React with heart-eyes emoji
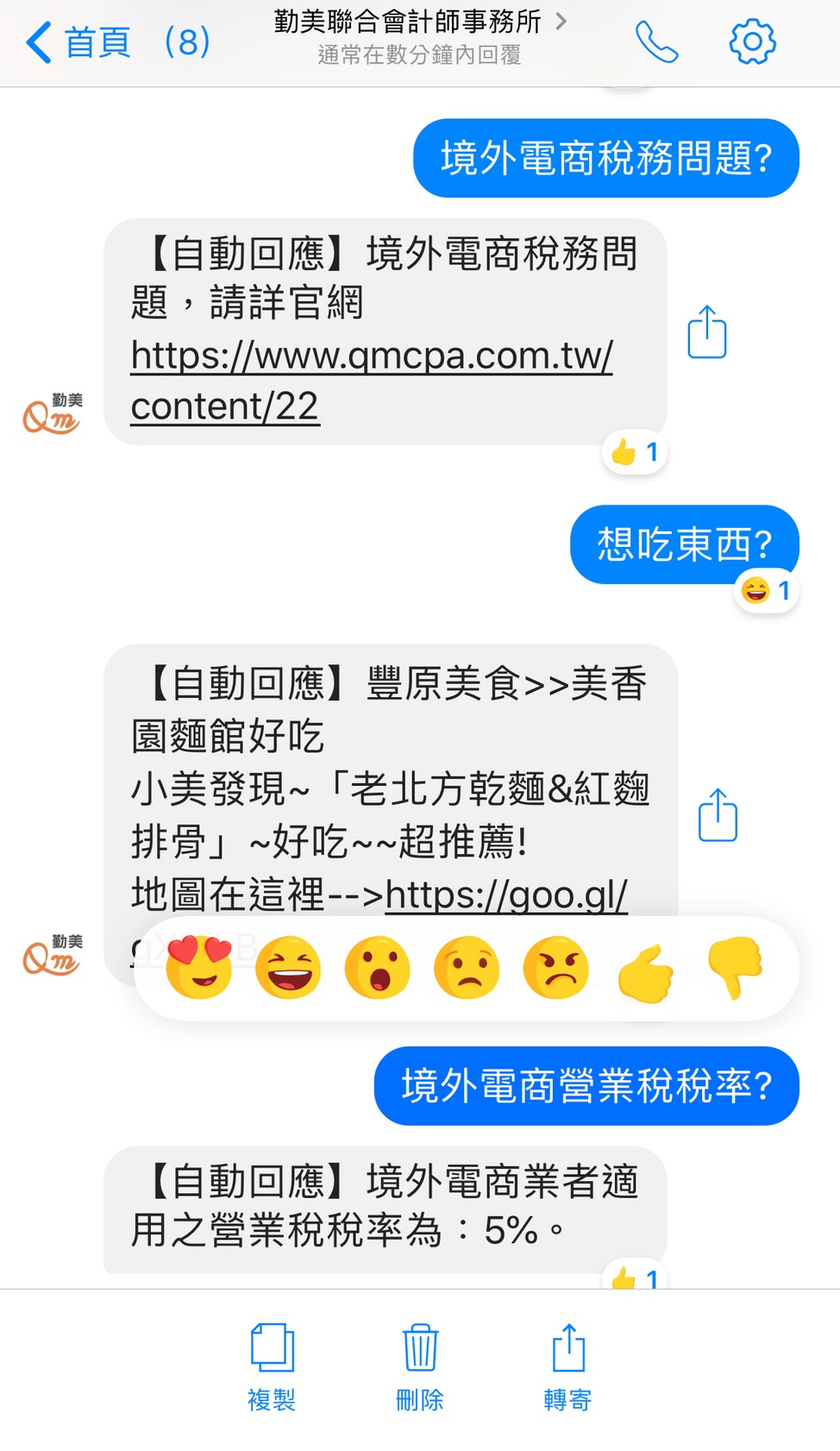The width and height of the screenshot is (840, 1451). click(x=199, y=968)
